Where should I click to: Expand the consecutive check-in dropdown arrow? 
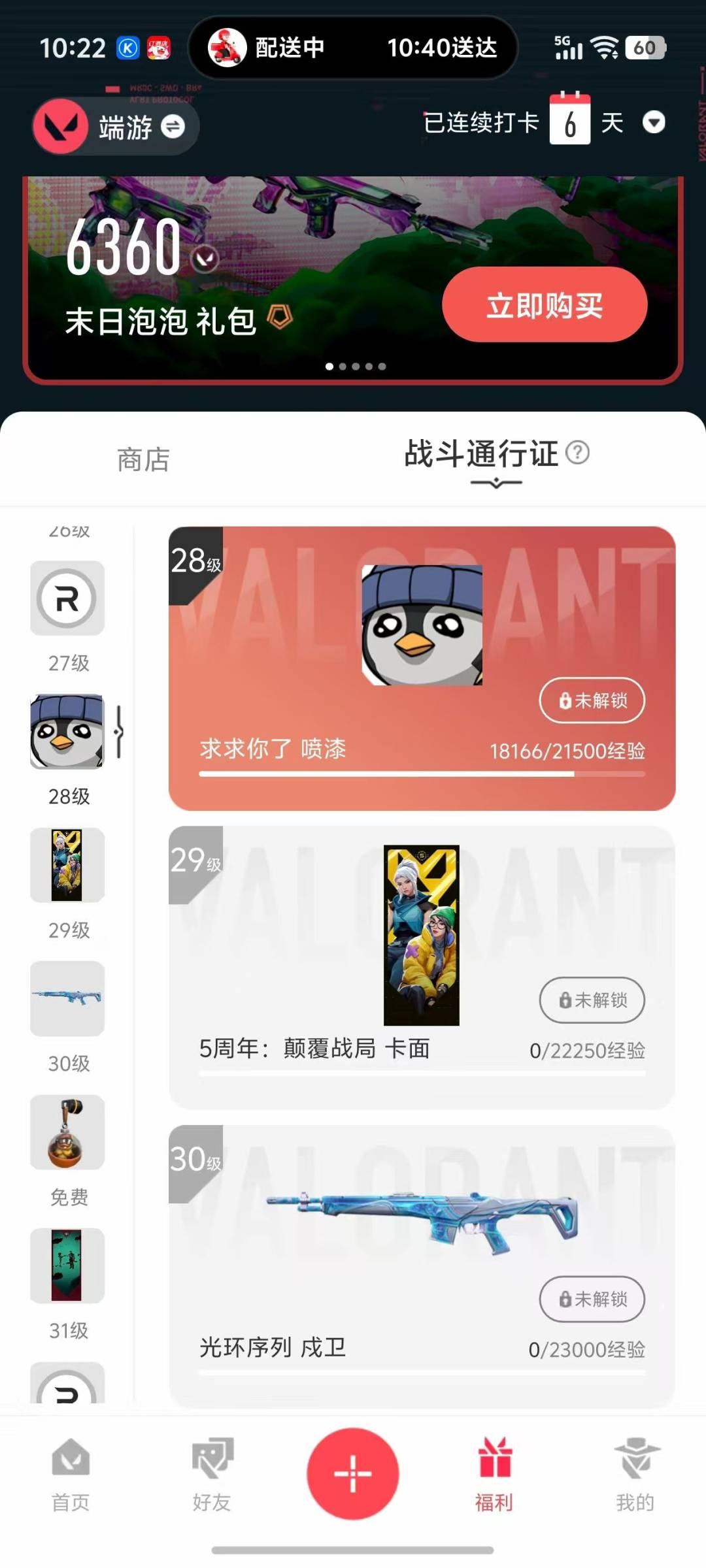click(x=654, y=122)
